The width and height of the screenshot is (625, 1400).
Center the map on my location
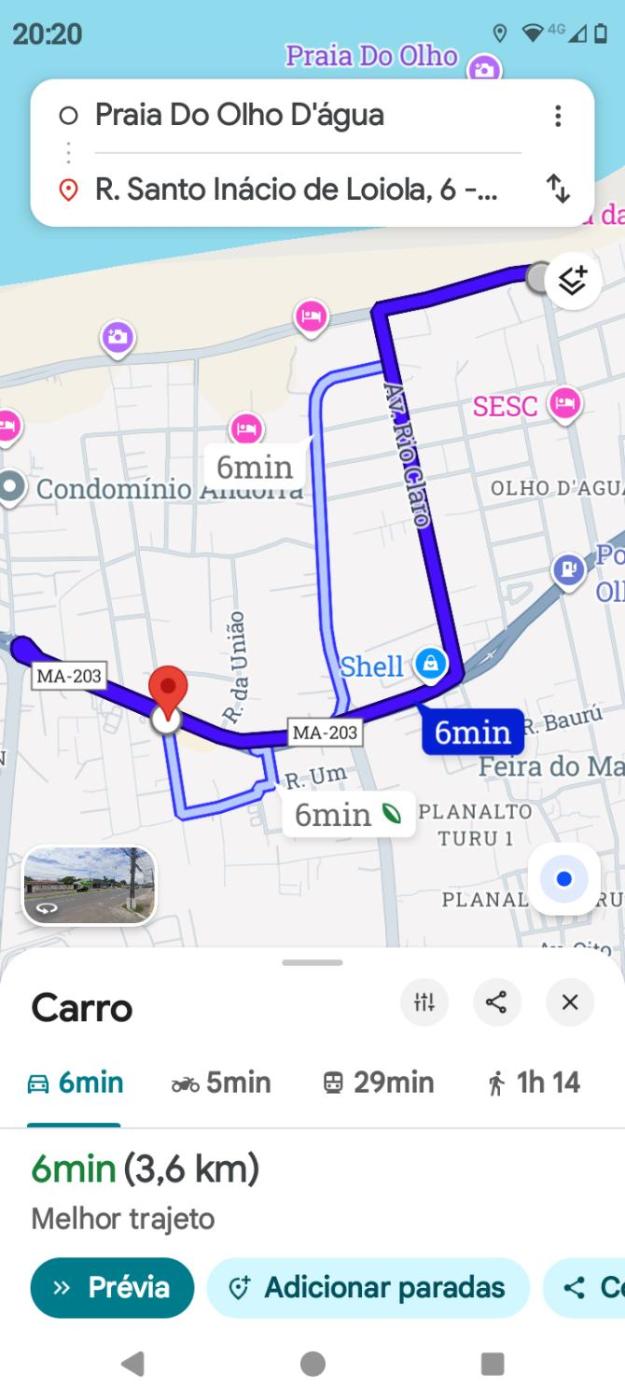click(x=564, y=879)
